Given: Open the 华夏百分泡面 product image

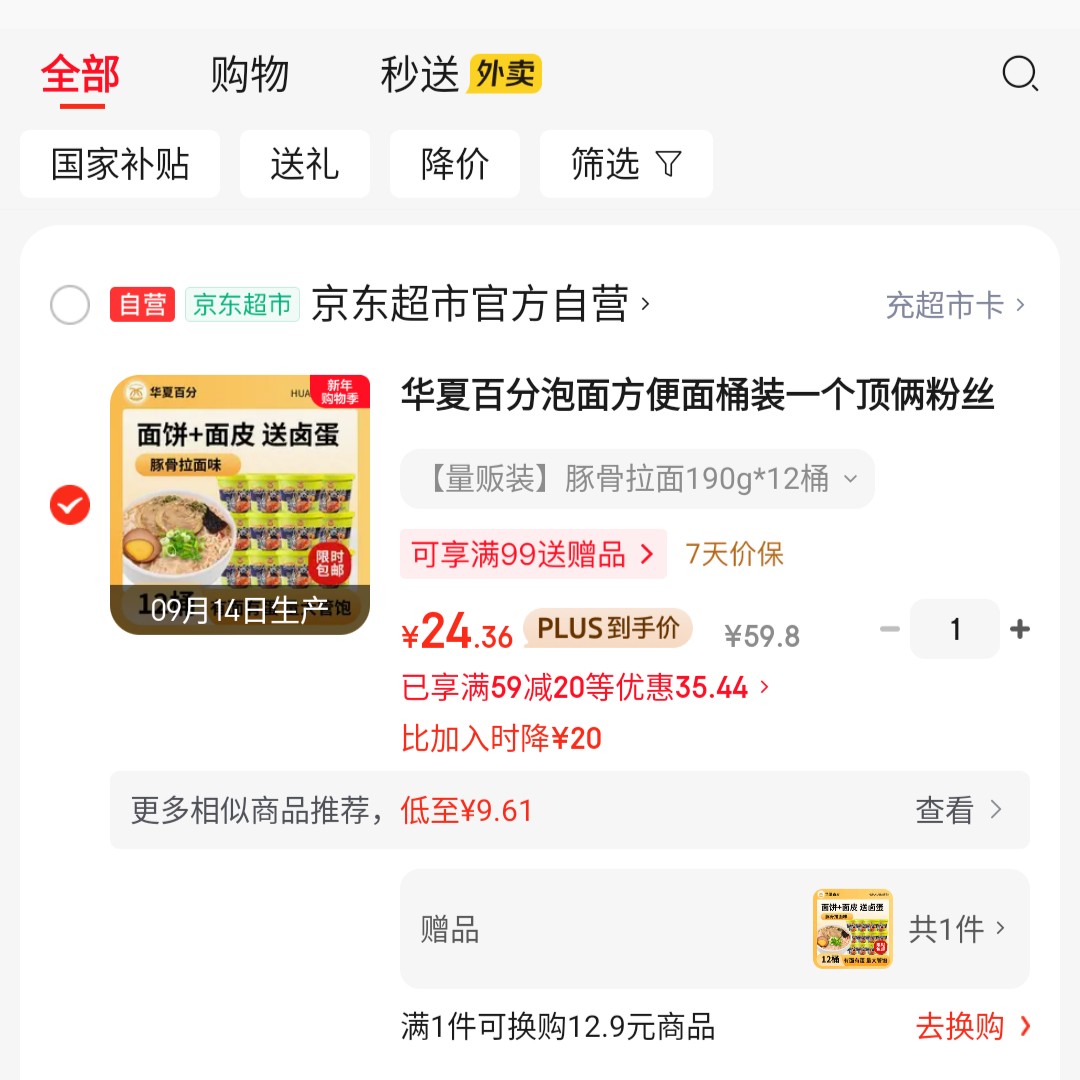Looking at the screenshot, I should (x=240, y=505).
